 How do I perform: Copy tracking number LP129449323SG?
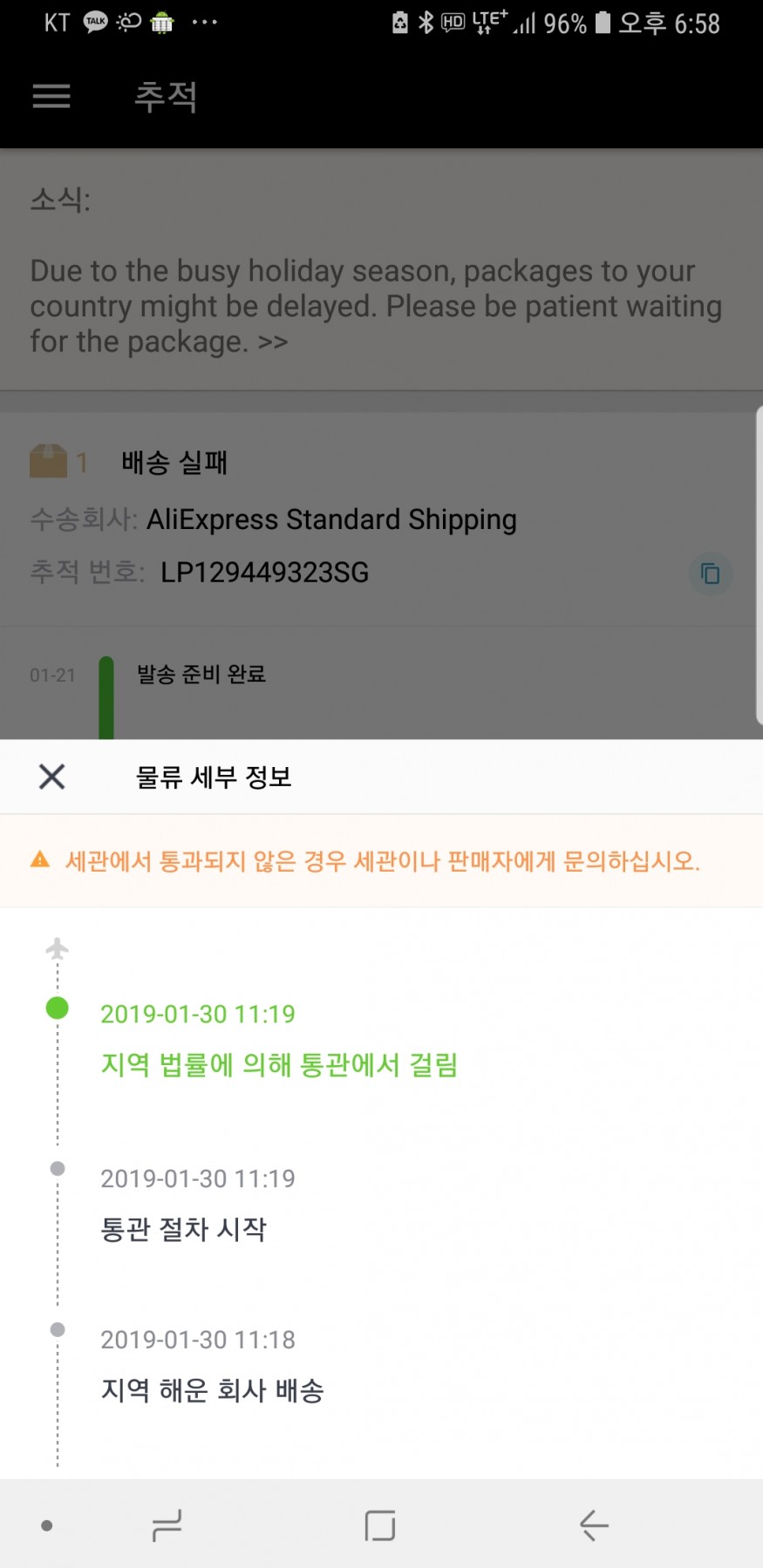(x=711, y=574)
